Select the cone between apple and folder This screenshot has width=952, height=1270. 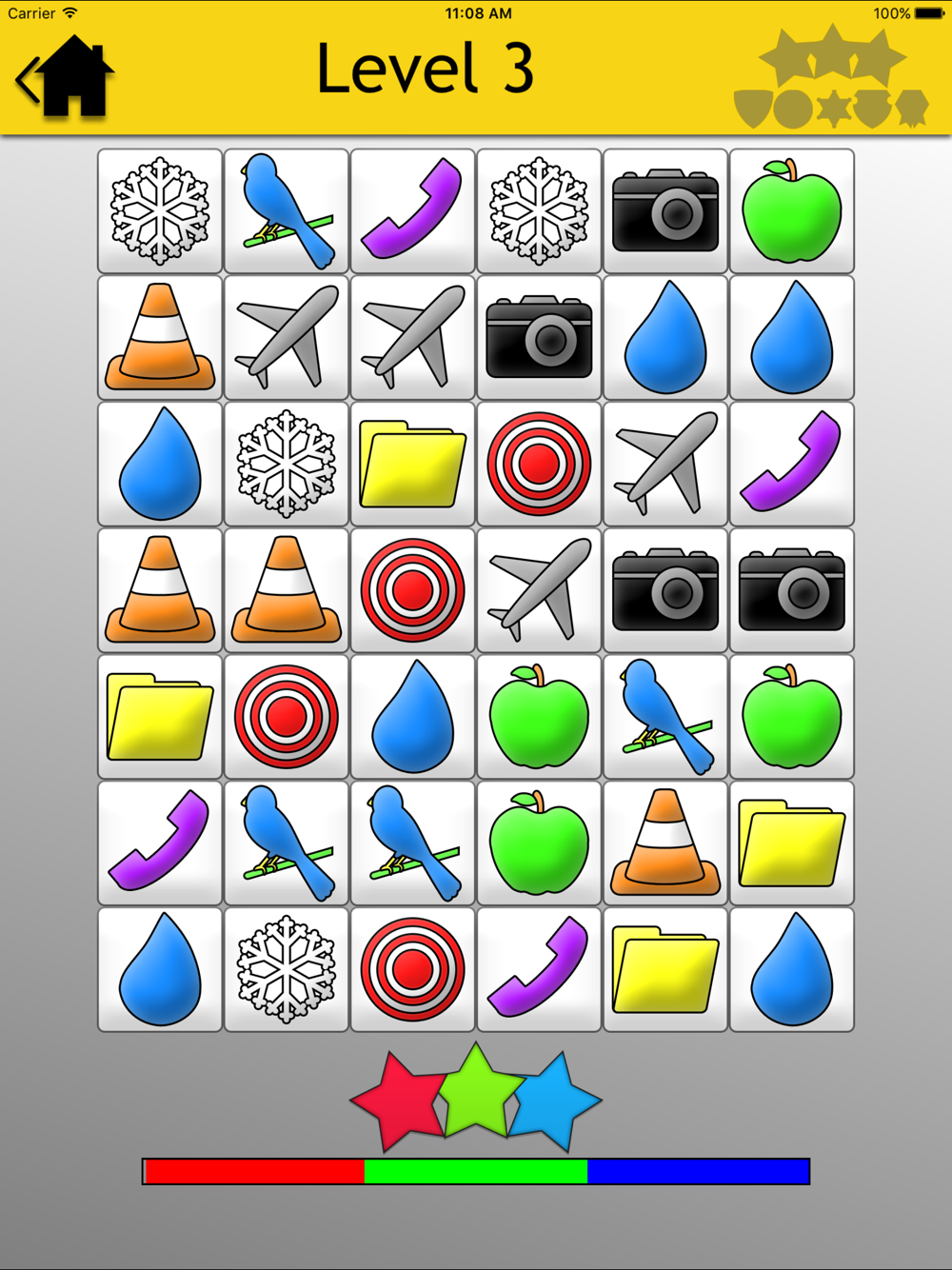click(x=665, y=843)
